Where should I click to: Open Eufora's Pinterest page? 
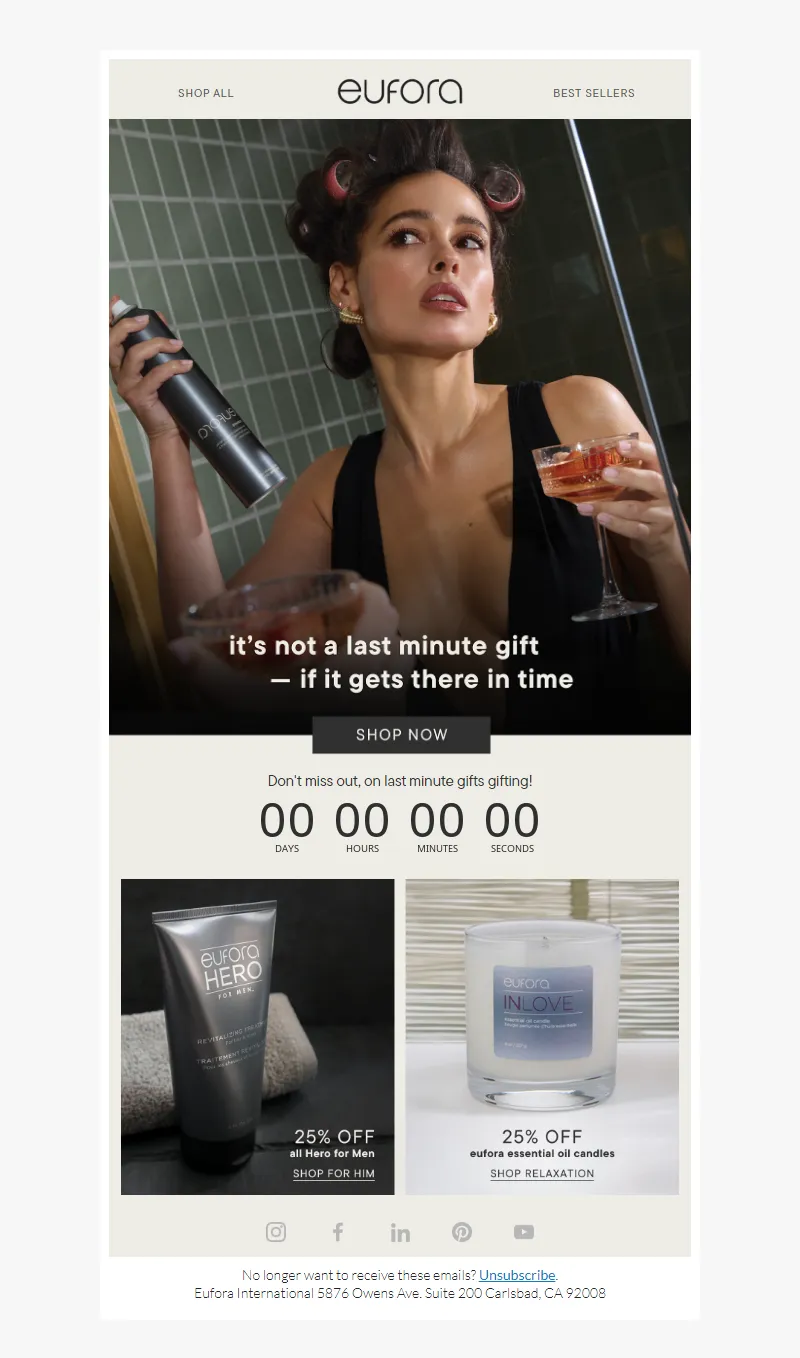tap(462, 1232)
